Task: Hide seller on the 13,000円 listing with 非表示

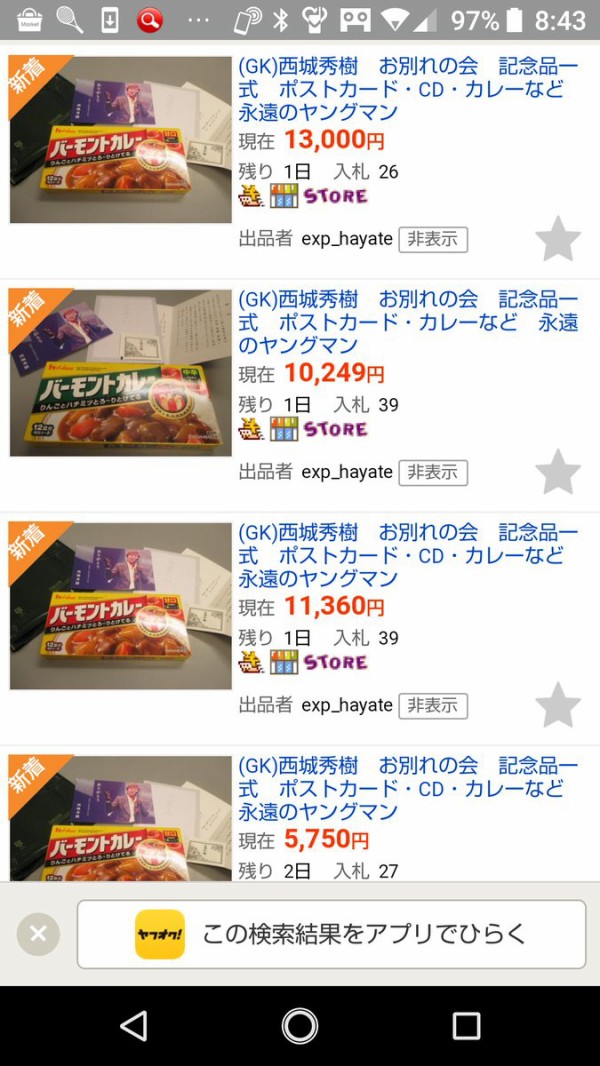Action: click(432, 239)
